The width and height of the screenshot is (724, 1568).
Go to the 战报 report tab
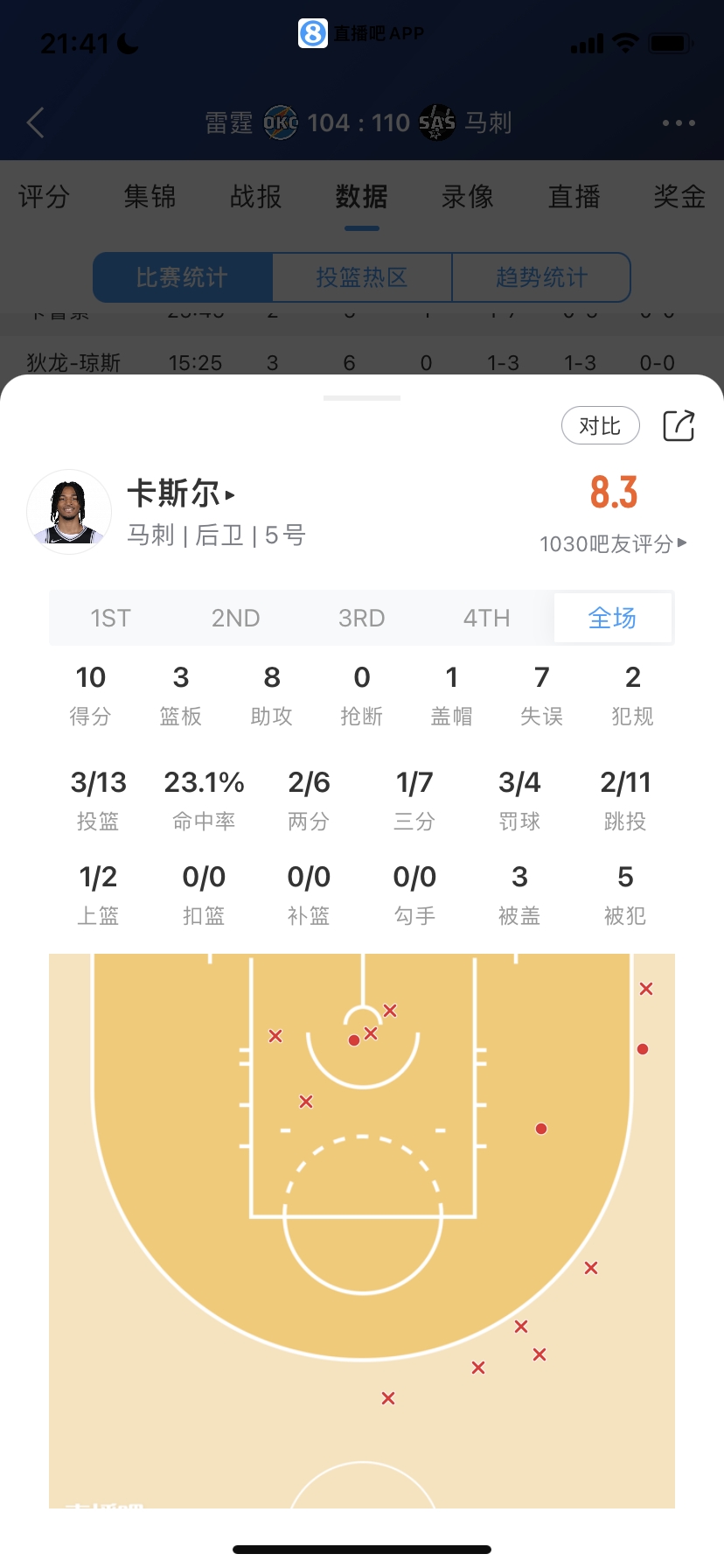click(255, 197)
